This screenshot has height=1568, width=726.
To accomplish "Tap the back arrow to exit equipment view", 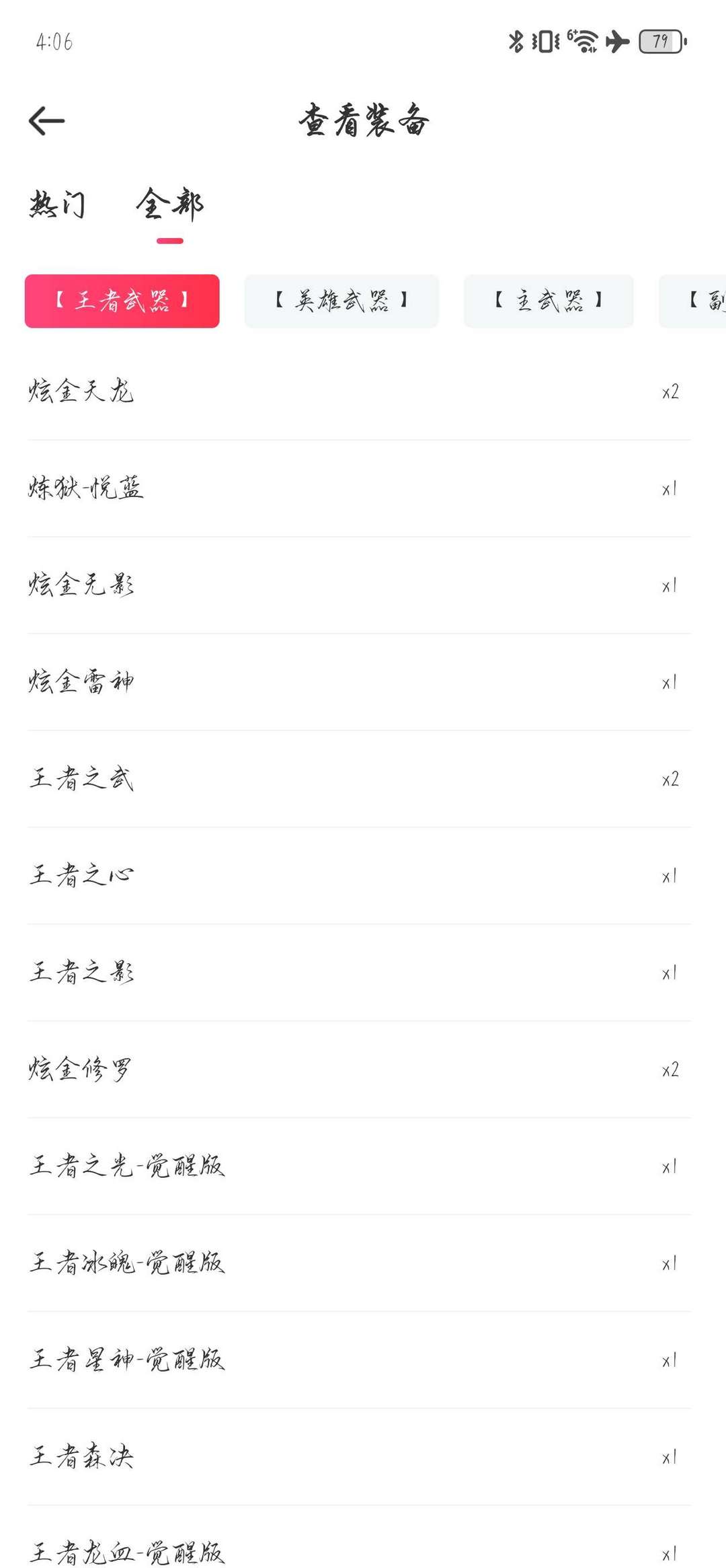I will pyautogui.click(x=47, y=121).
